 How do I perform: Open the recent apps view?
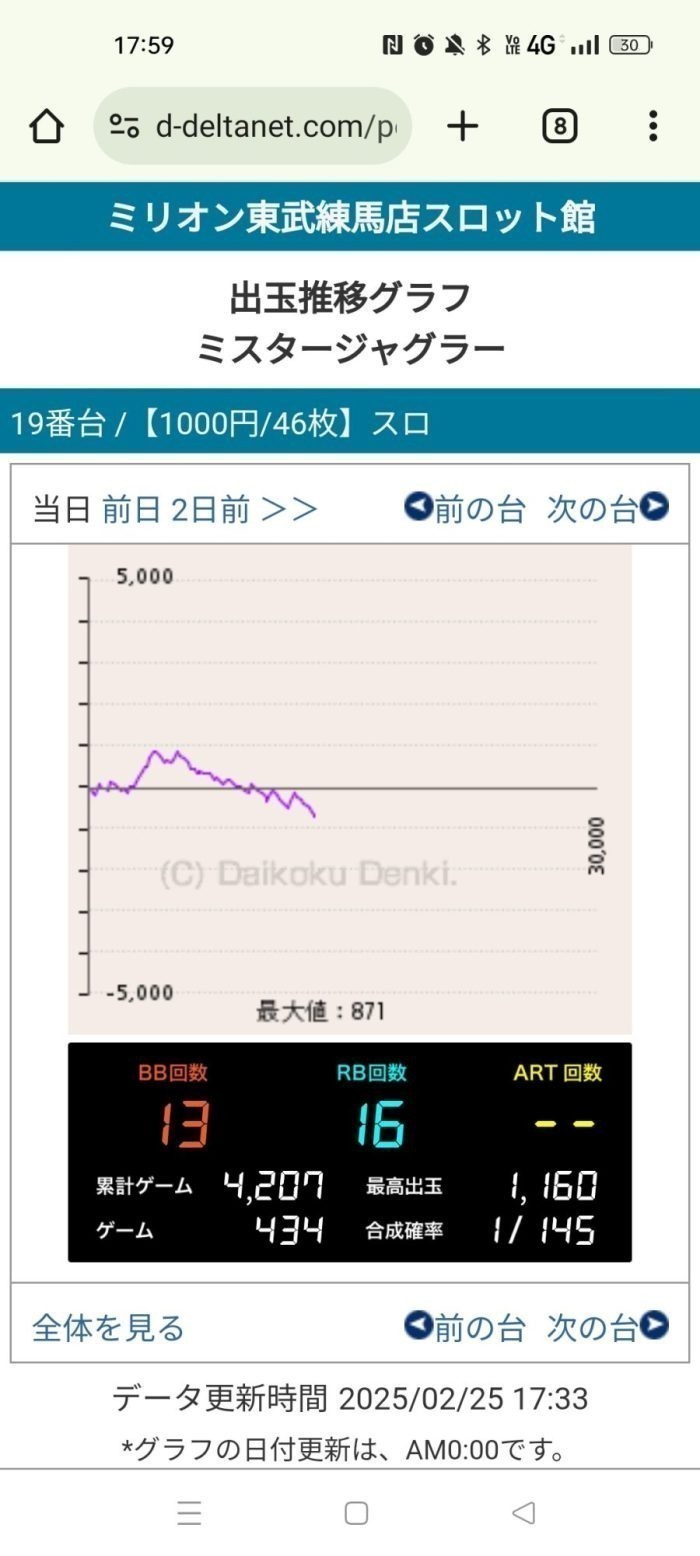coord(189,1513)
